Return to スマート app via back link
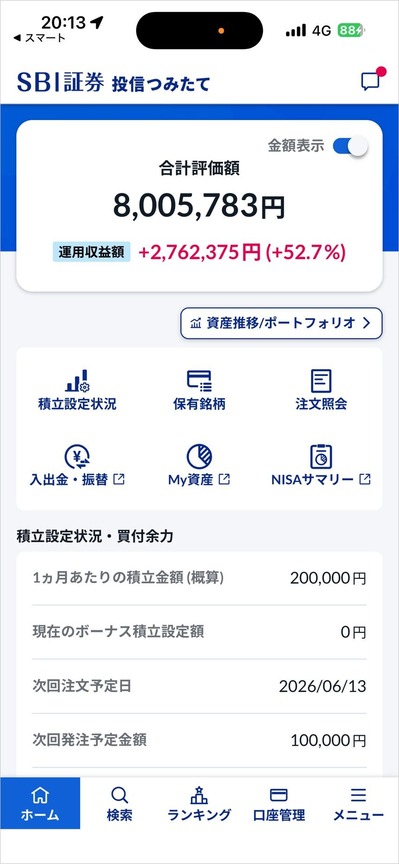Image resolution: width=399 pixels, height=864 pixels. tap(39, 38)
